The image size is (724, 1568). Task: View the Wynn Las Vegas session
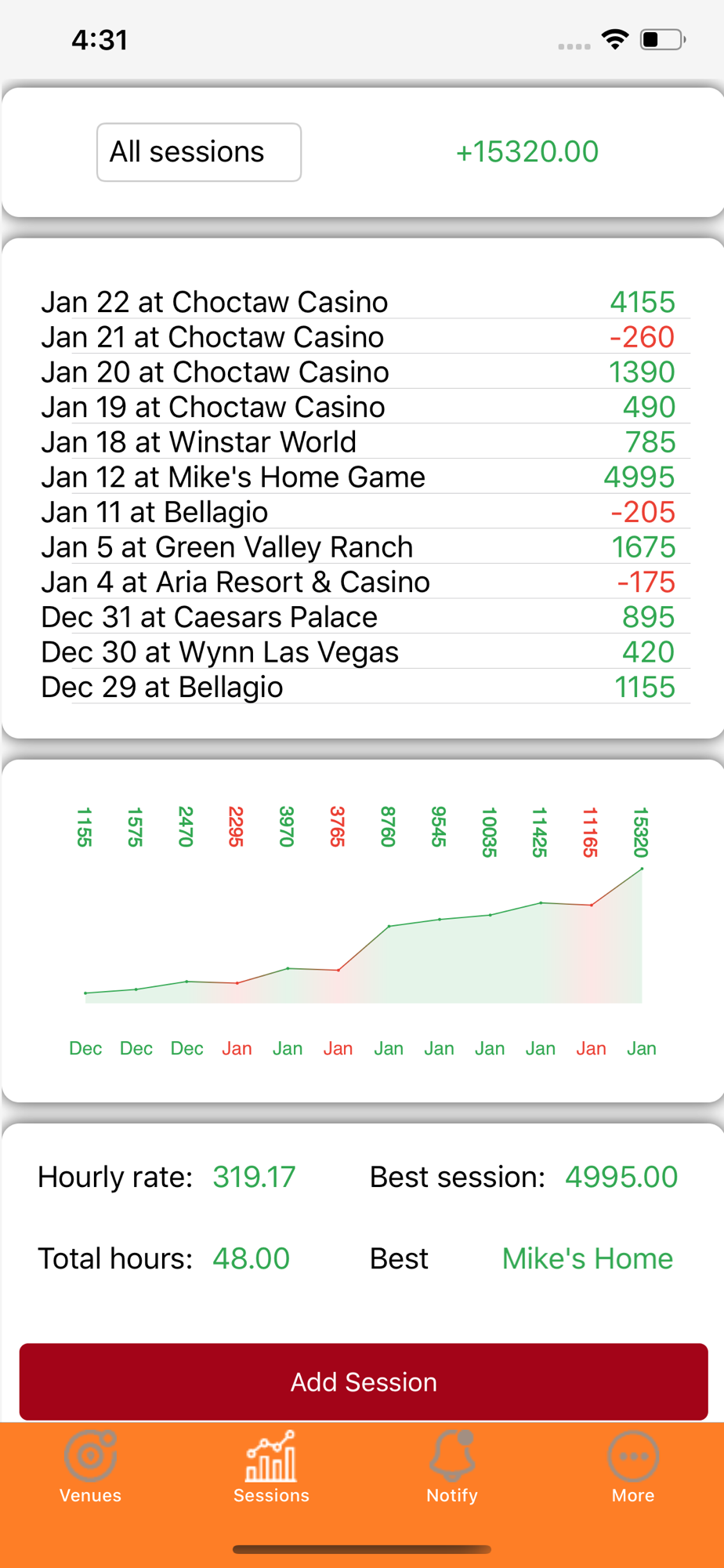(362, 652)
